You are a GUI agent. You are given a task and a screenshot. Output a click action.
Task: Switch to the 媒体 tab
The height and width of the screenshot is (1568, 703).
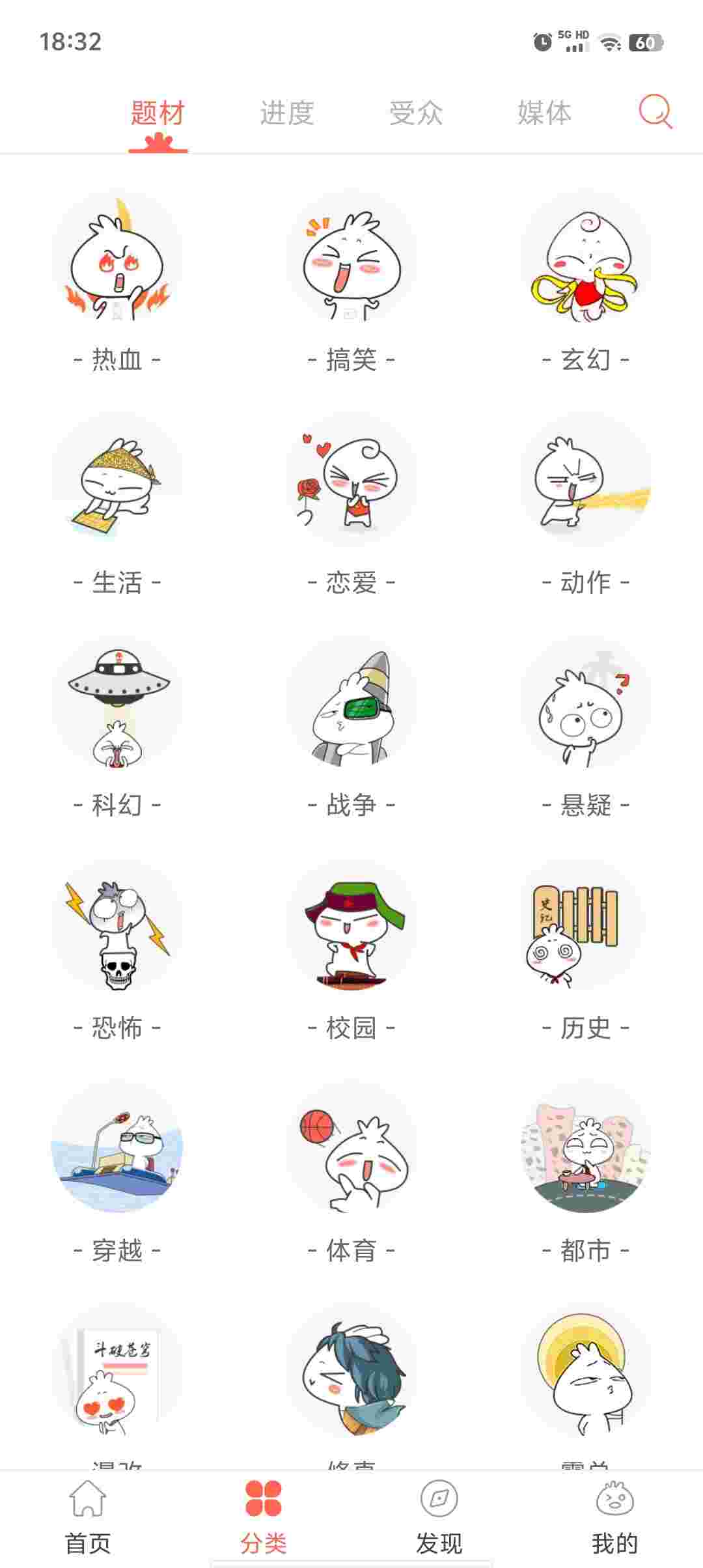tap(545, 113)
